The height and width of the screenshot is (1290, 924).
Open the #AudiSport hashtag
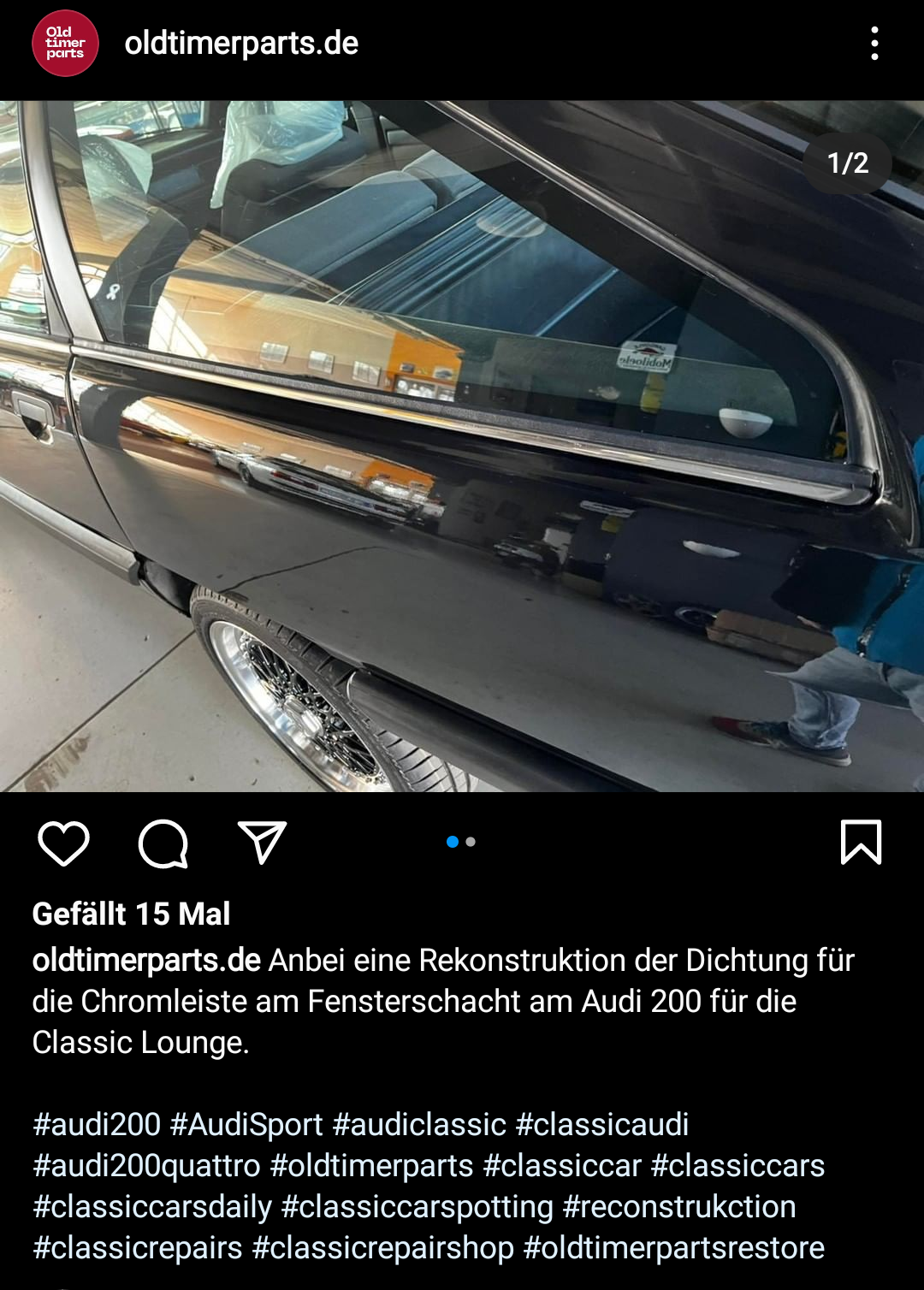tap(246, 1124)
